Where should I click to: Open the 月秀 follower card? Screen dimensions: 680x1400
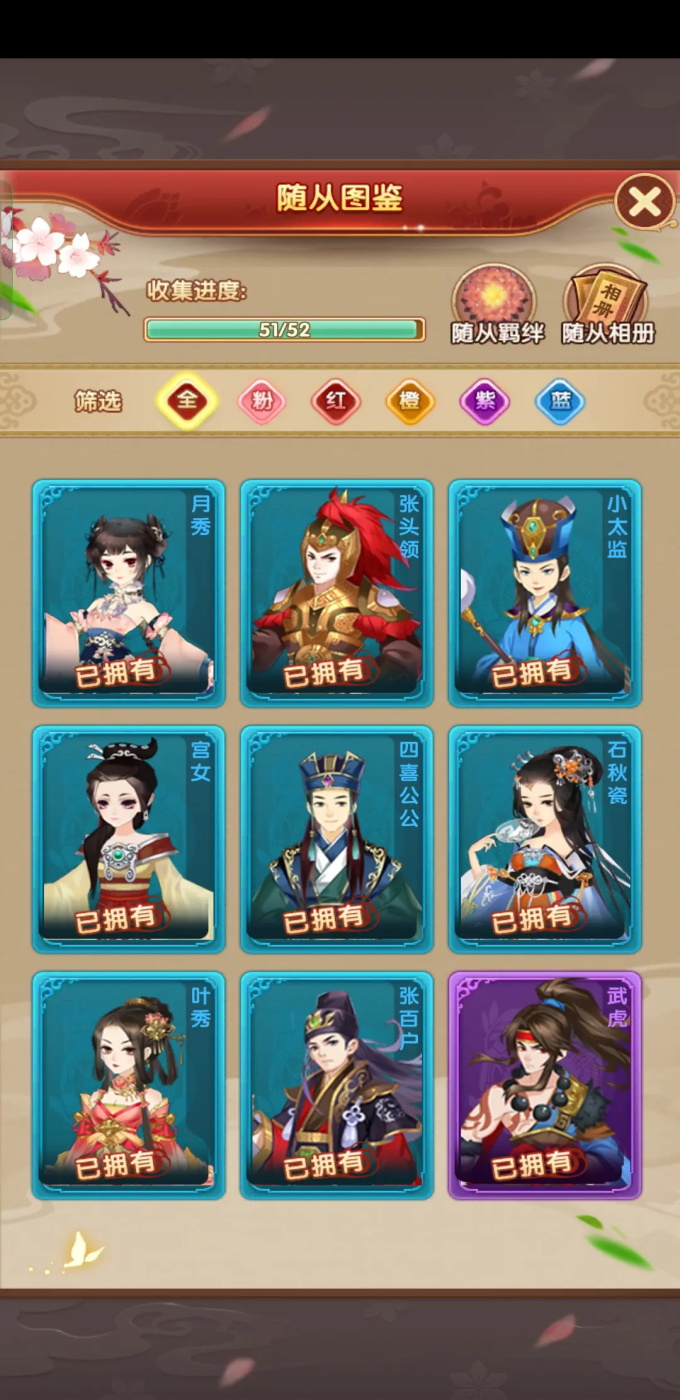click(128, 593)
